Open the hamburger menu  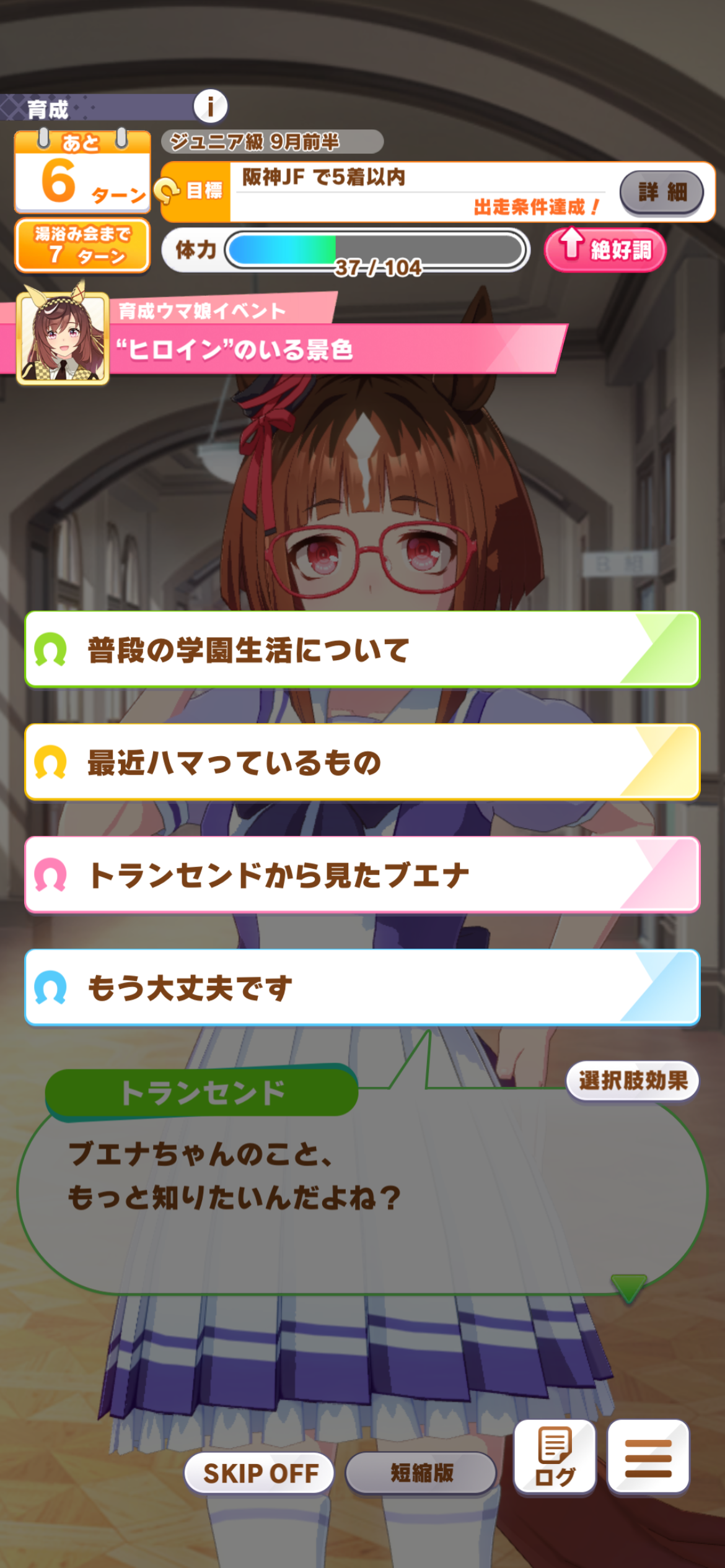(648, 1457)
